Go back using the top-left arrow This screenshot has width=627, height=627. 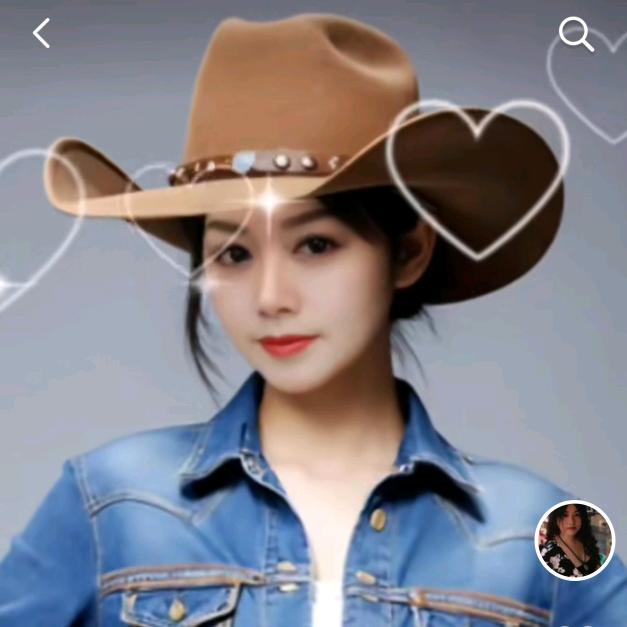point(41,33)
